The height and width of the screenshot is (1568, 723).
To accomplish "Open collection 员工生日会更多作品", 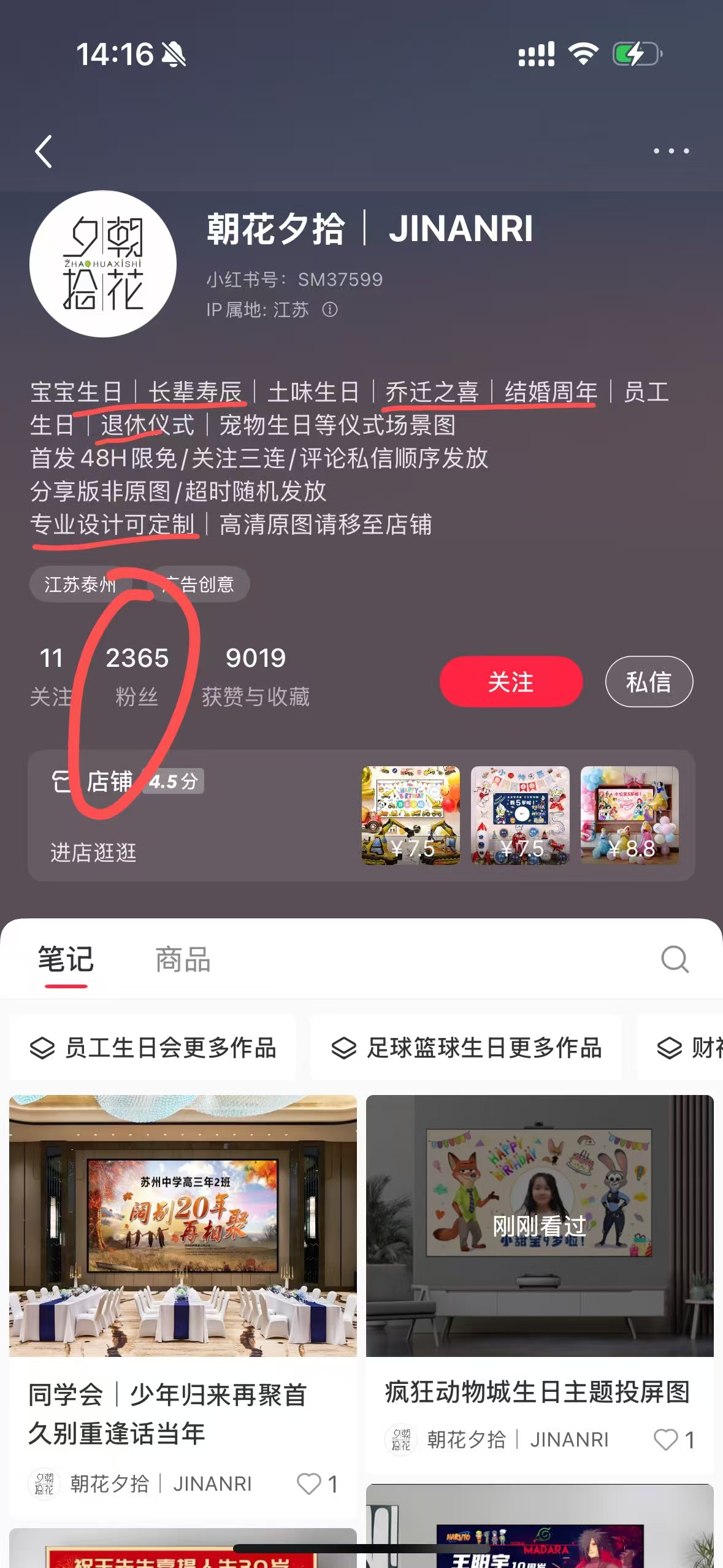I will [x=153, y=1048].
